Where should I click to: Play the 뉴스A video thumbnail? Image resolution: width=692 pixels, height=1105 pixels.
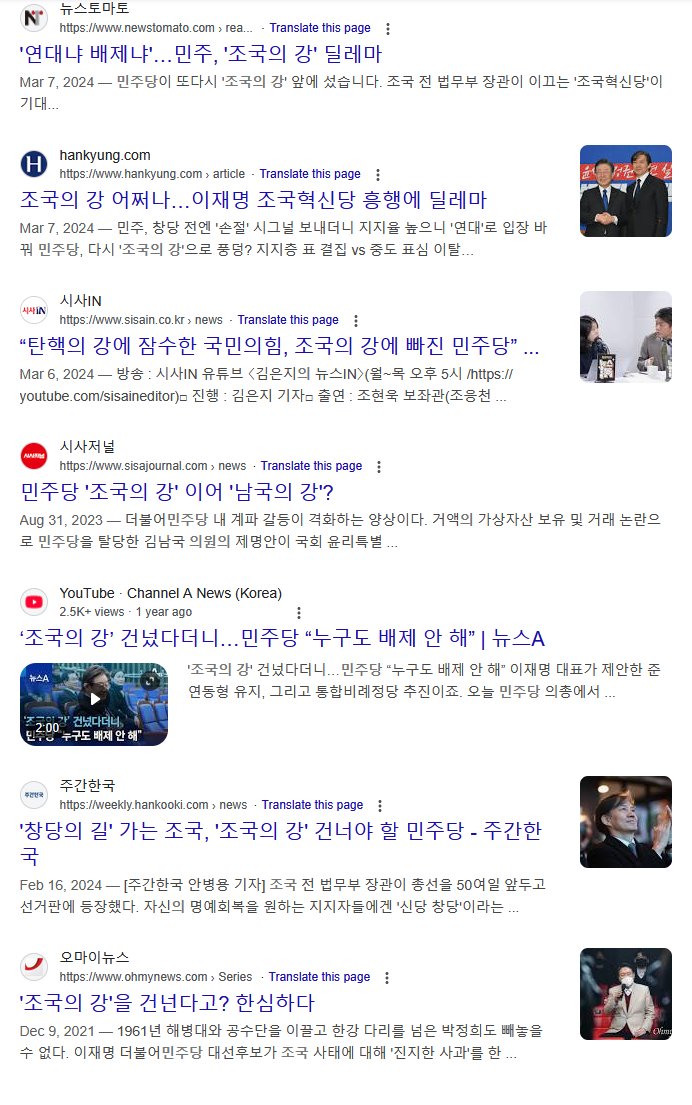click(x=94, y=704)
